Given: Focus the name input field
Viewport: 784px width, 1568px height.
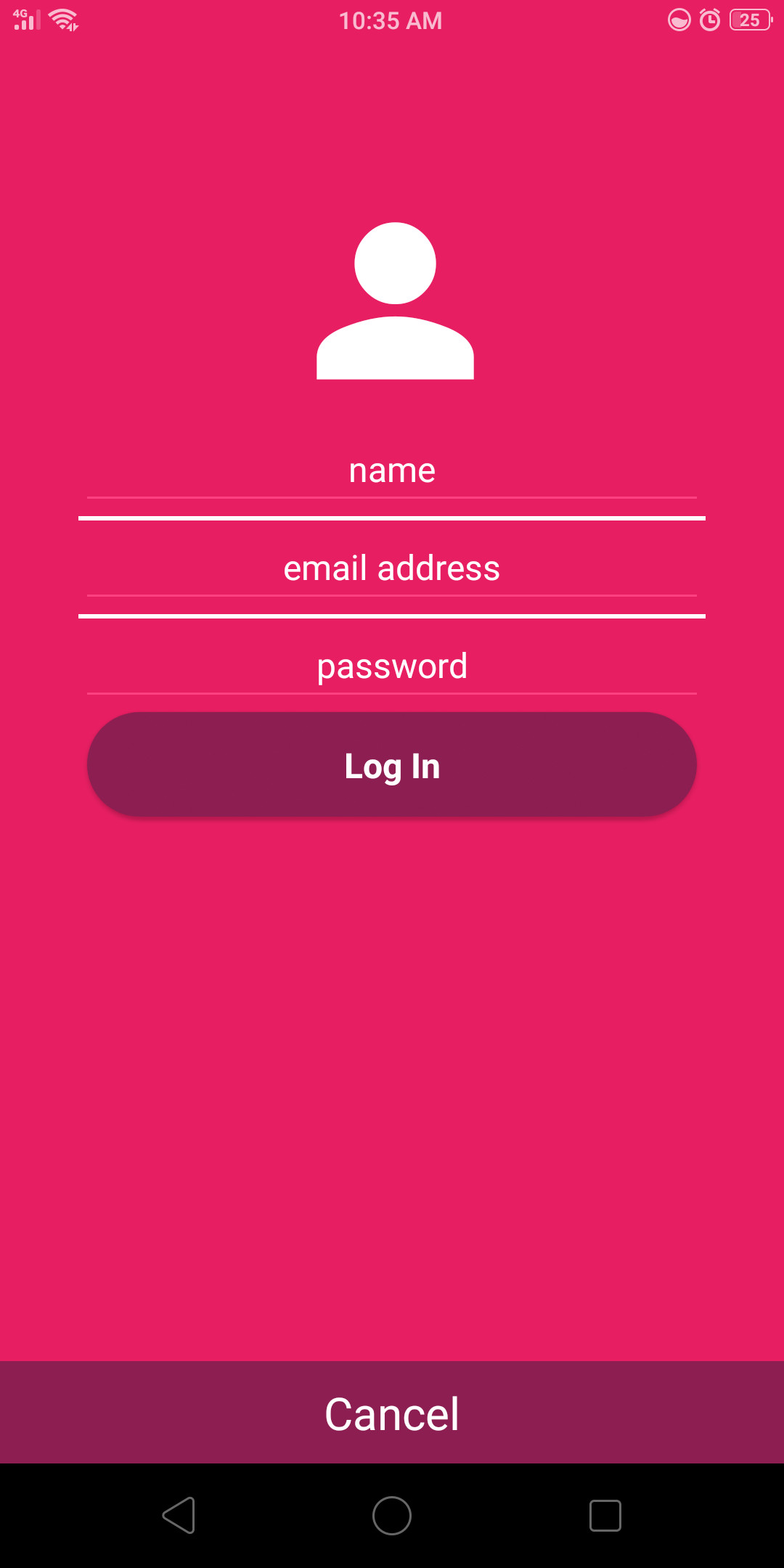Looking at the screenshot, I should click(392, 472).
